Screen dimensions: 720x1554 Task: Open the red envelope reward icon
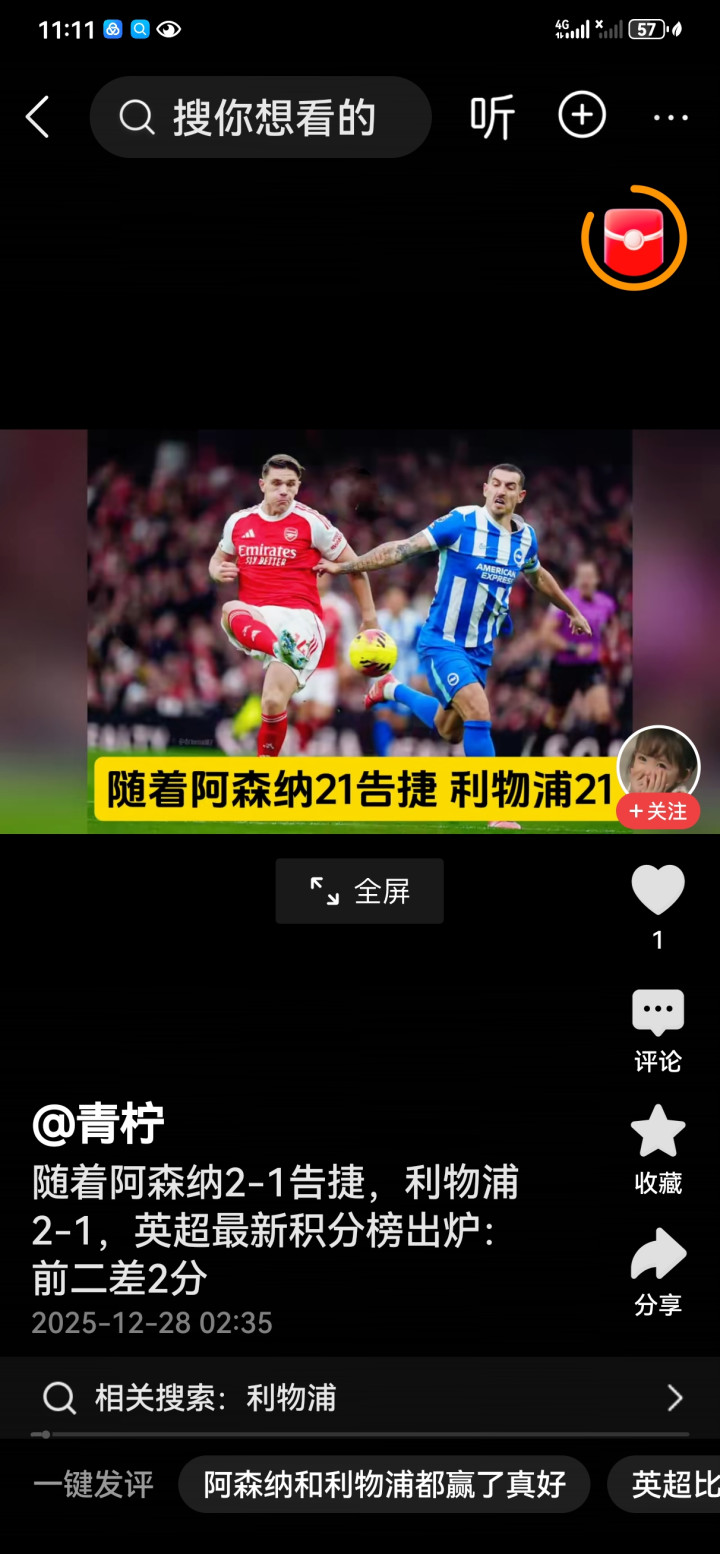click(x=634, y=238)
